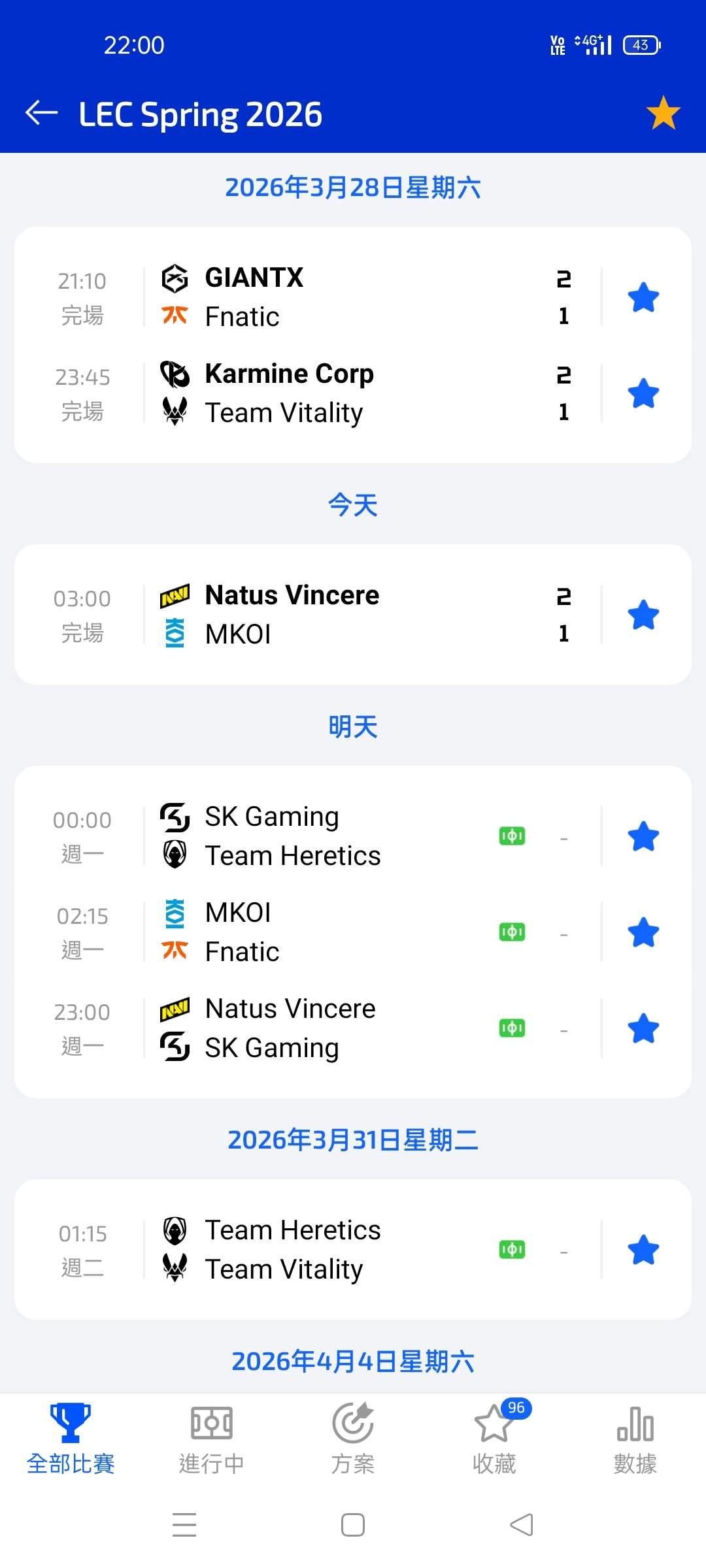Toggle star for MKOI vs Fnatic
Image resolution: width=706 pixels, height=1568 pixels.
click(643, 932)
